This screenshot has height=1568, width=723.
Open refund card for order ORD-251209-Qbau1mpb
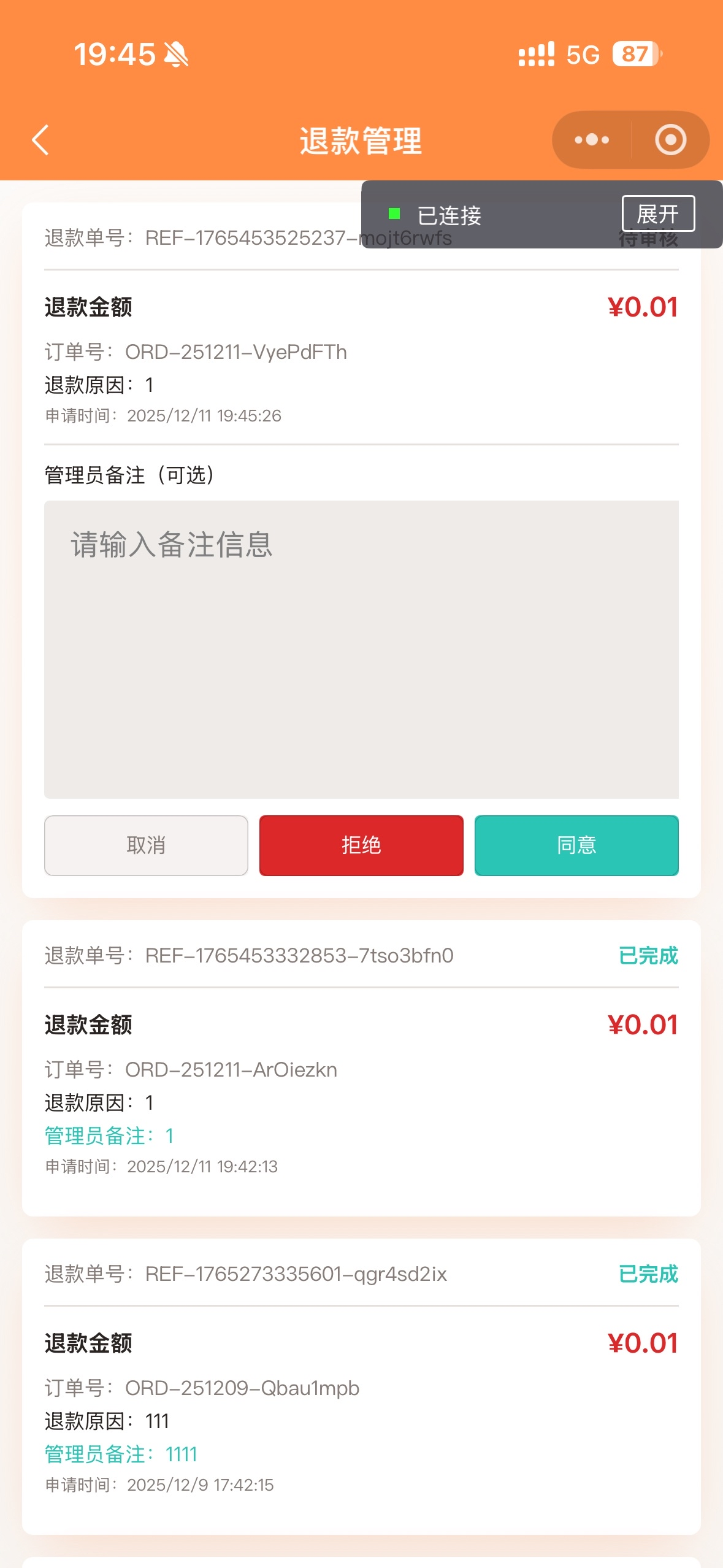tap(361, 1386)
